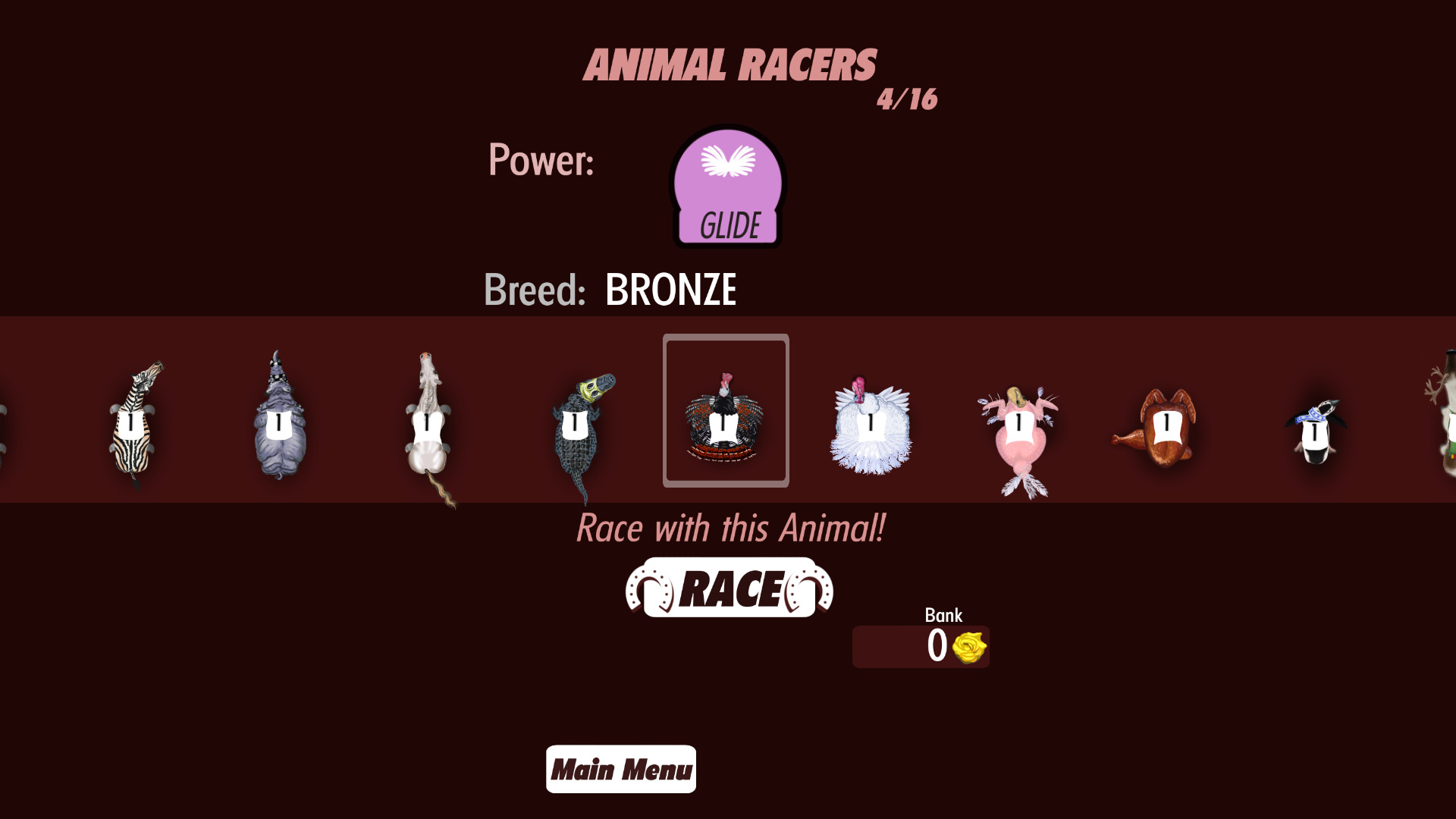The width and height of the screenshot is (1456, 819).
Task: Return to the Main Menu
Action: 620,769
